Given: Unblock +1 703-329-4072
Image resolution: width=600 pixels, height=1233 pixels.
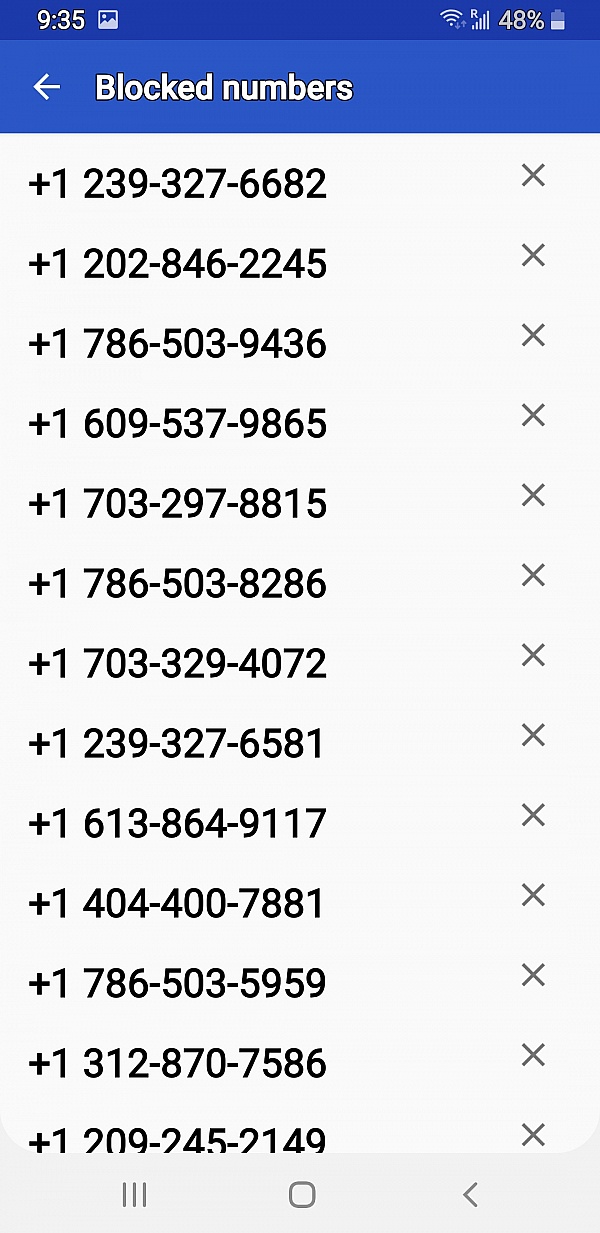Looking at the screenshot, I should coord(533,656).
